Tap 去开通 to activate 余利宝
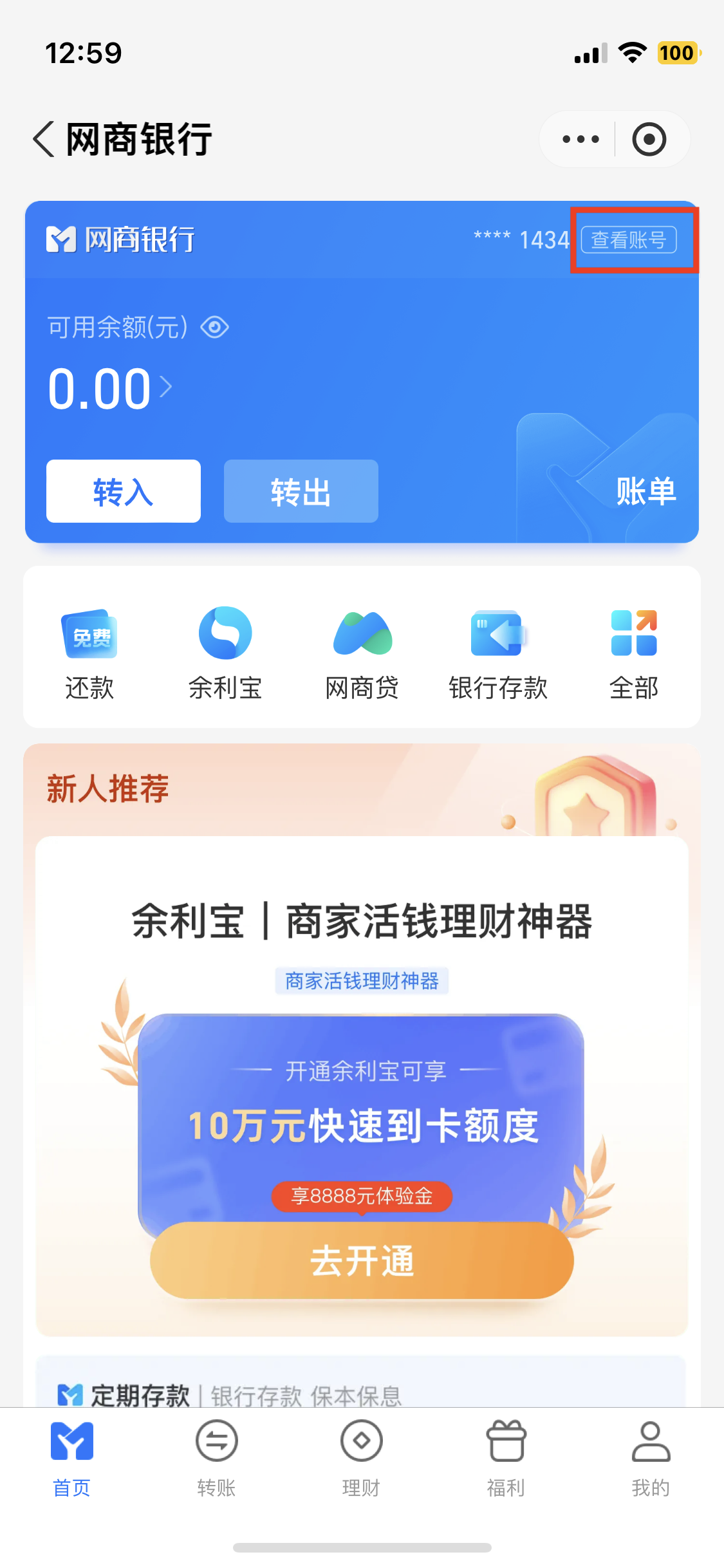Viewport: 724px width, 1568px height. coord(362,1260)
